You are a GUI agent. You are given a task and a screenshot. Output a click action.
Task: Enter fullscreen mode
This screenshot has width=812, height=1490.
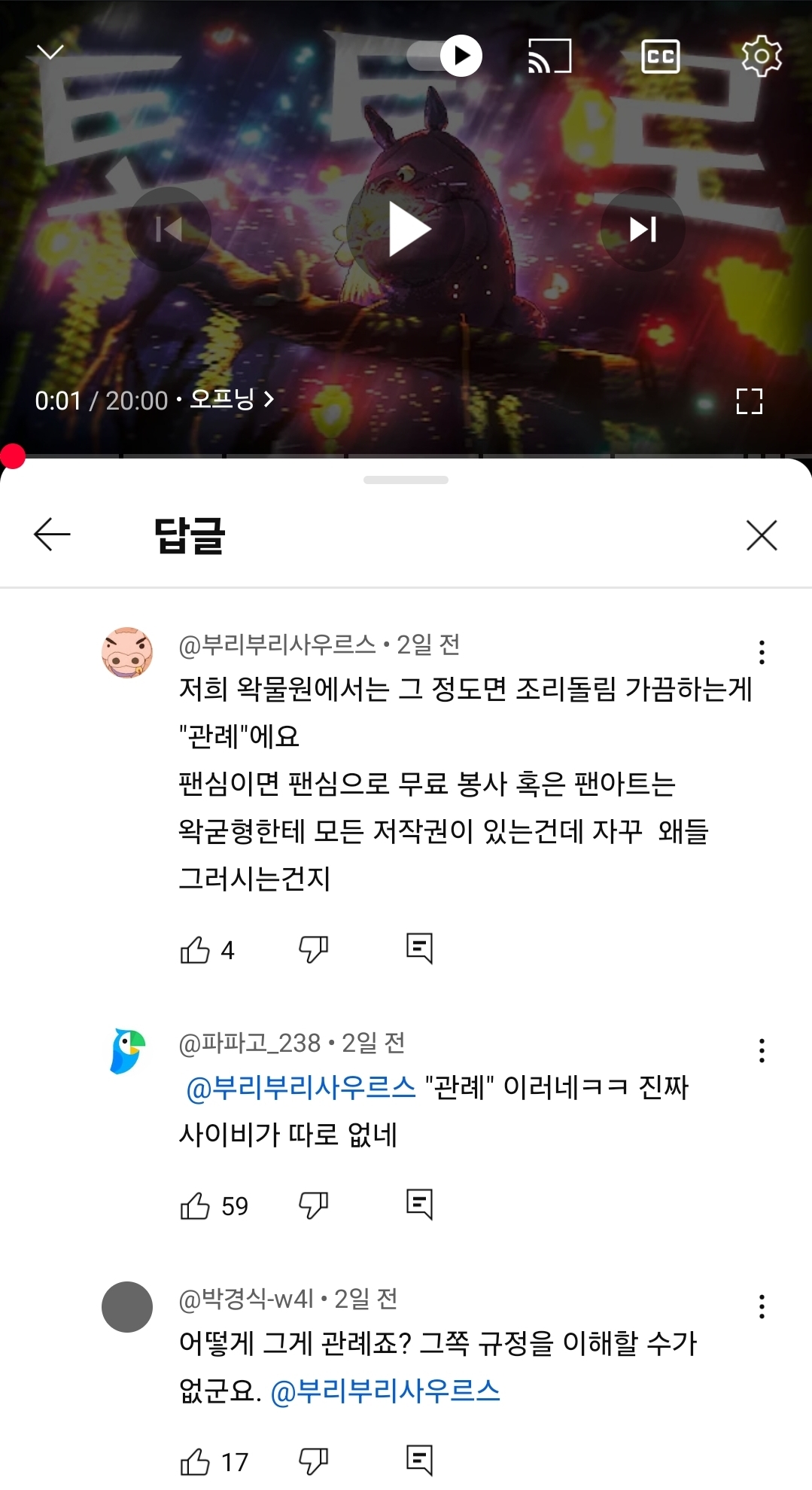(x=750, y=401)
